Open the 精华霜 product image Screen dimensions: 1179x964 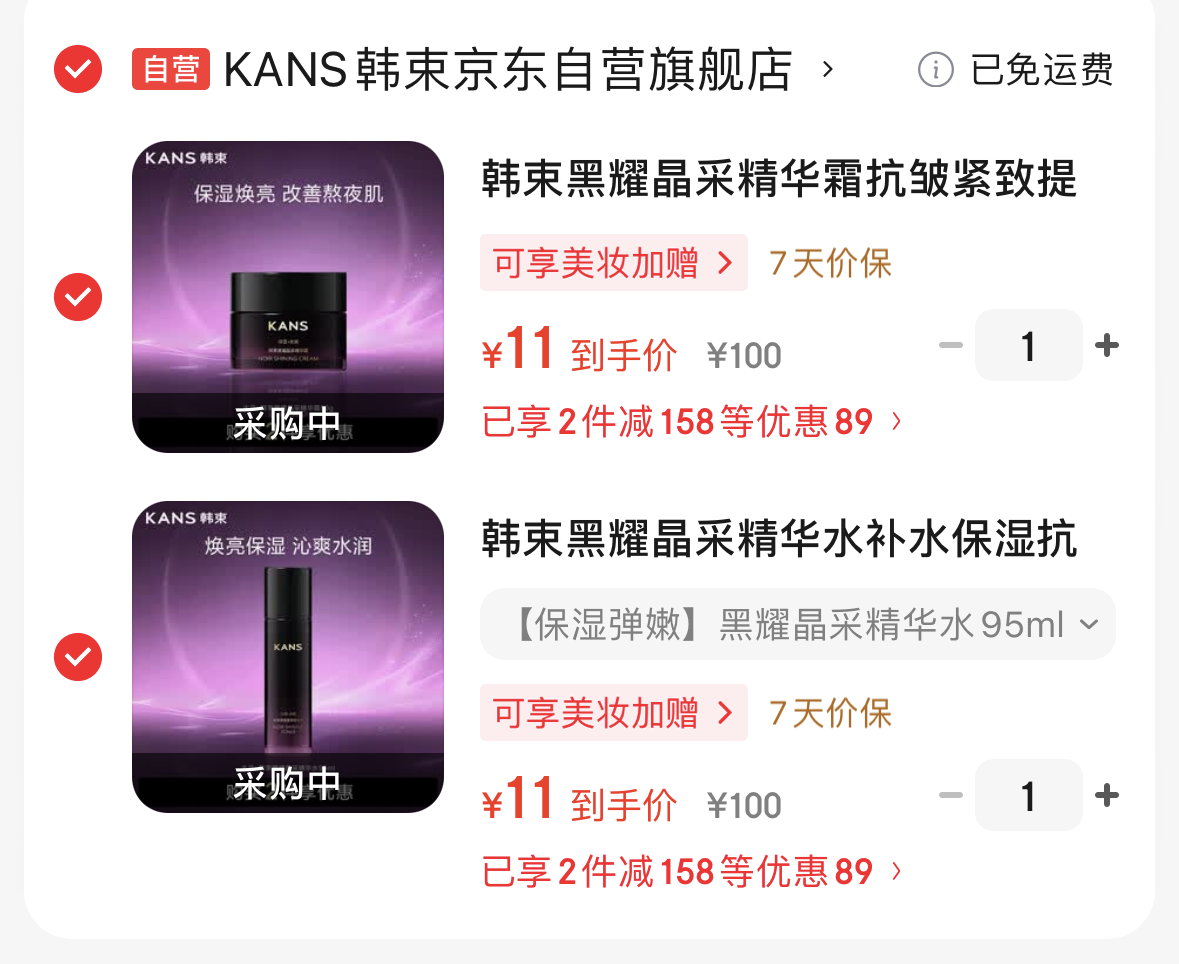(x=288, y=297)
